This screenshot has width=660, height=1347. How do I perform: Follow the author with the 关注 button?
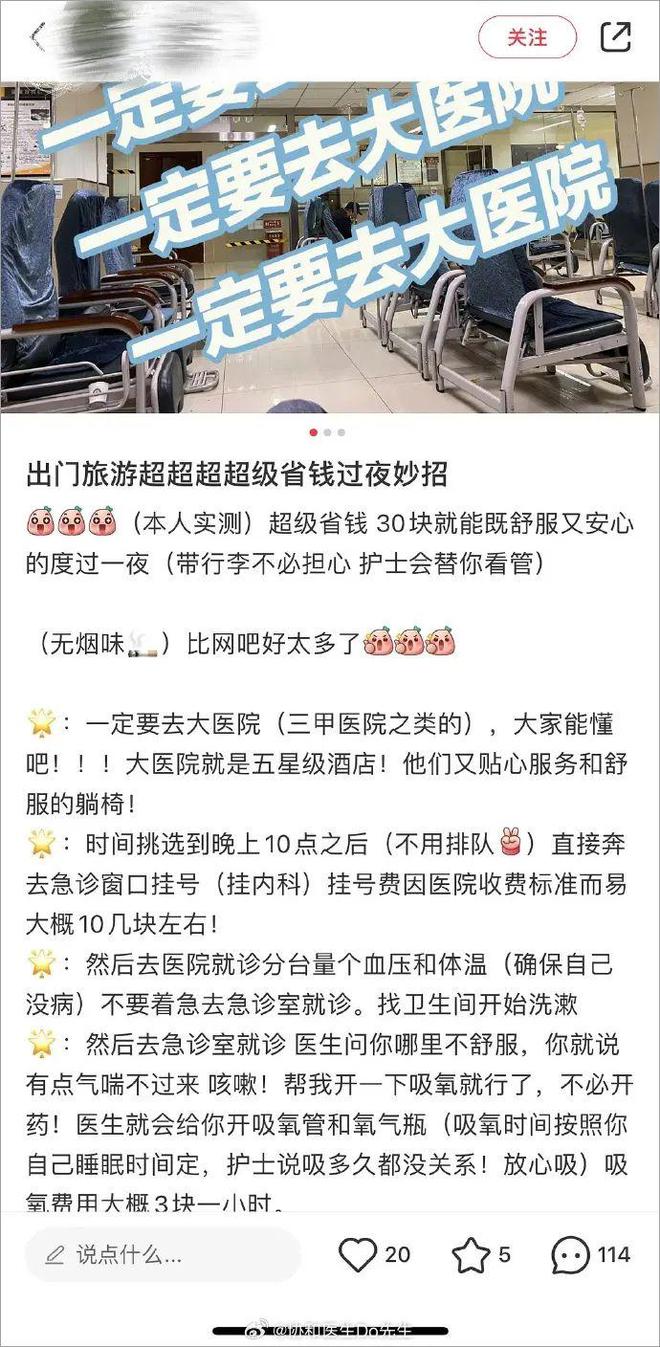(x=527, y=37)
